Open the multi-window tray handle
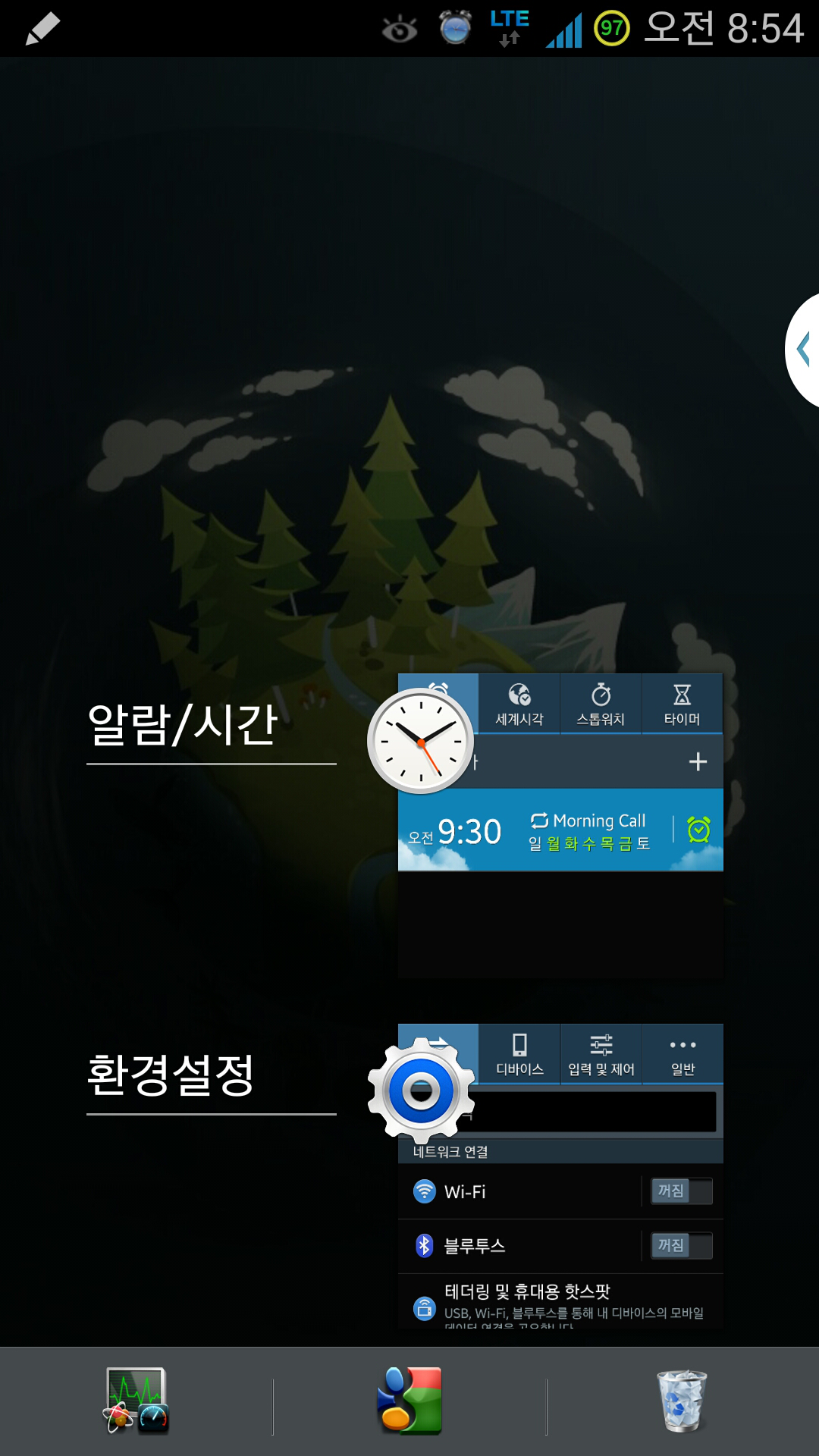The height and width of the screenshot is (1456, 819). click(804, 350)
